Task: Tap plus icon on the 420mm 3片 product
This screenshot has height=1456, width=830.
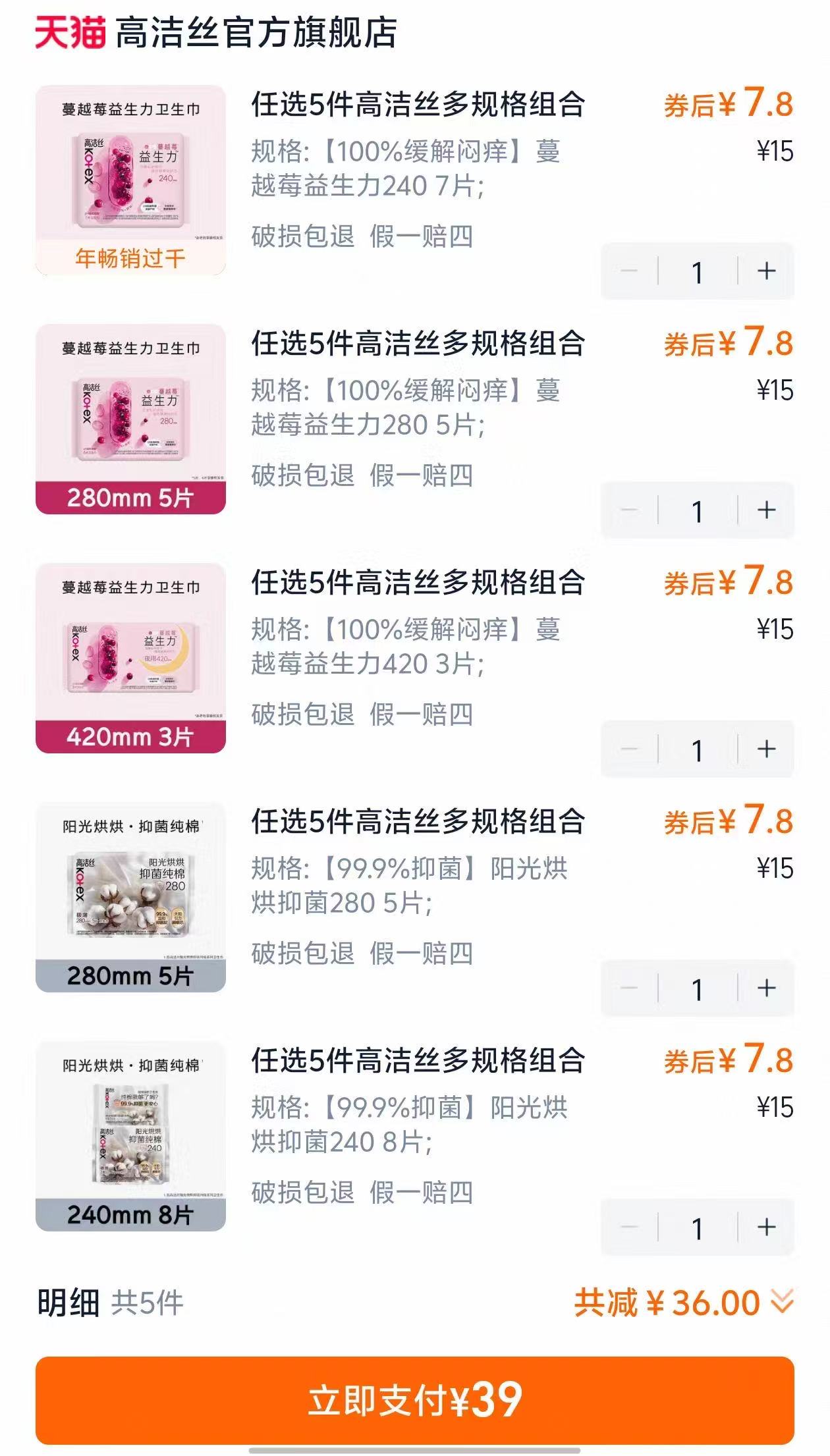Action: (x=766, y=749)
